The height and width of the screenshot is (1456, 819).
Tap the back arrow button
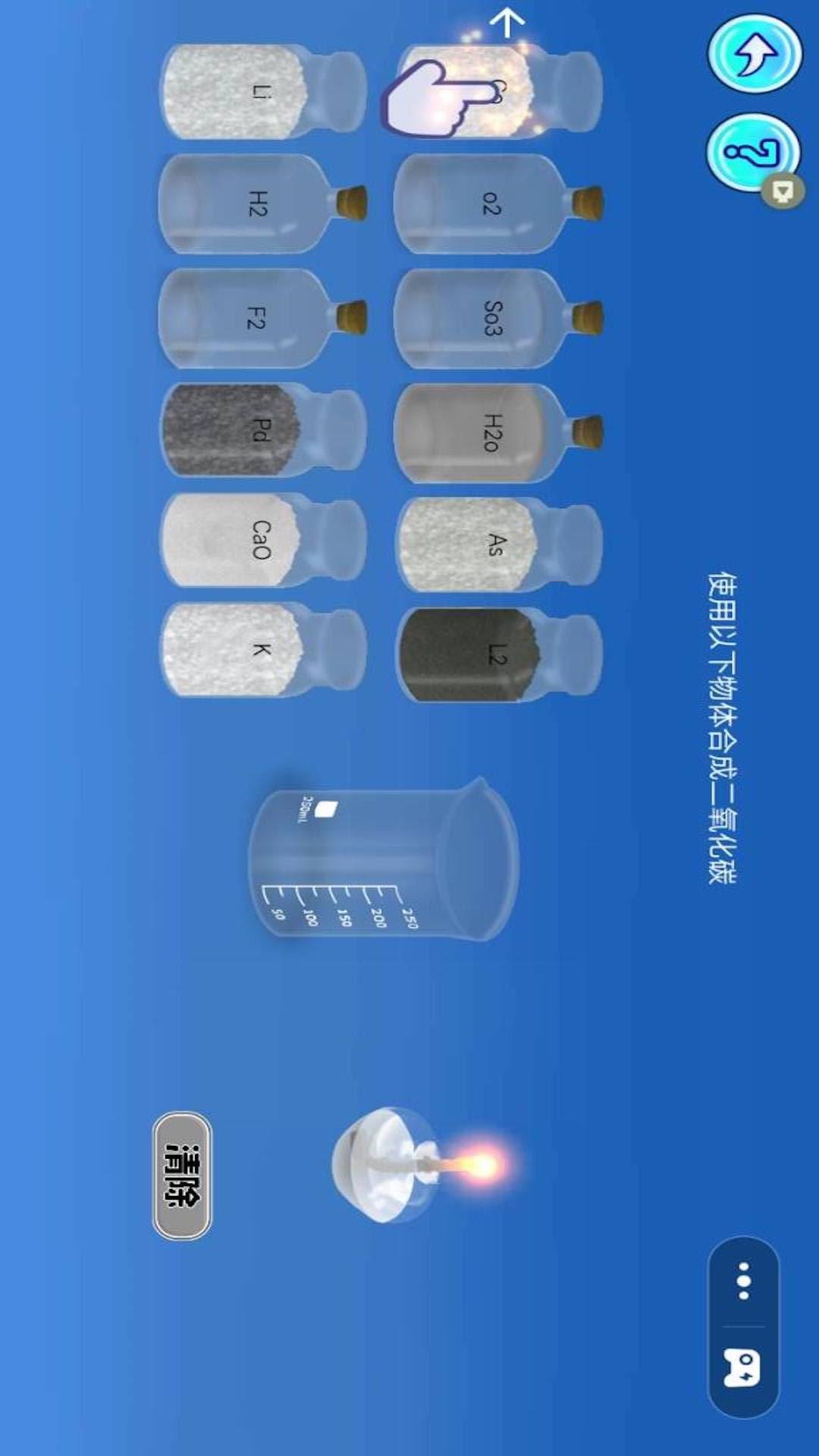pyautogui.click(x=754, y=54)
